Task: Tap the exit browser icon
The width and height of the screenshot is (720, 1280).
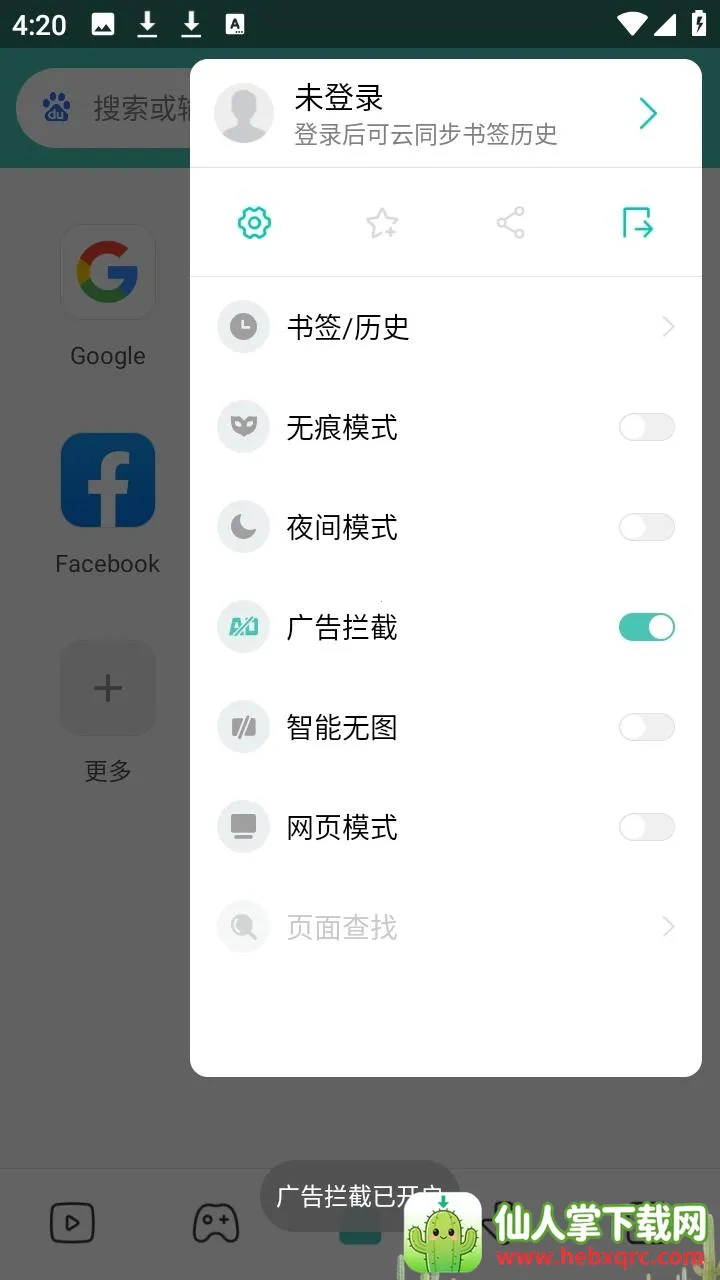Action: point(638,223)
